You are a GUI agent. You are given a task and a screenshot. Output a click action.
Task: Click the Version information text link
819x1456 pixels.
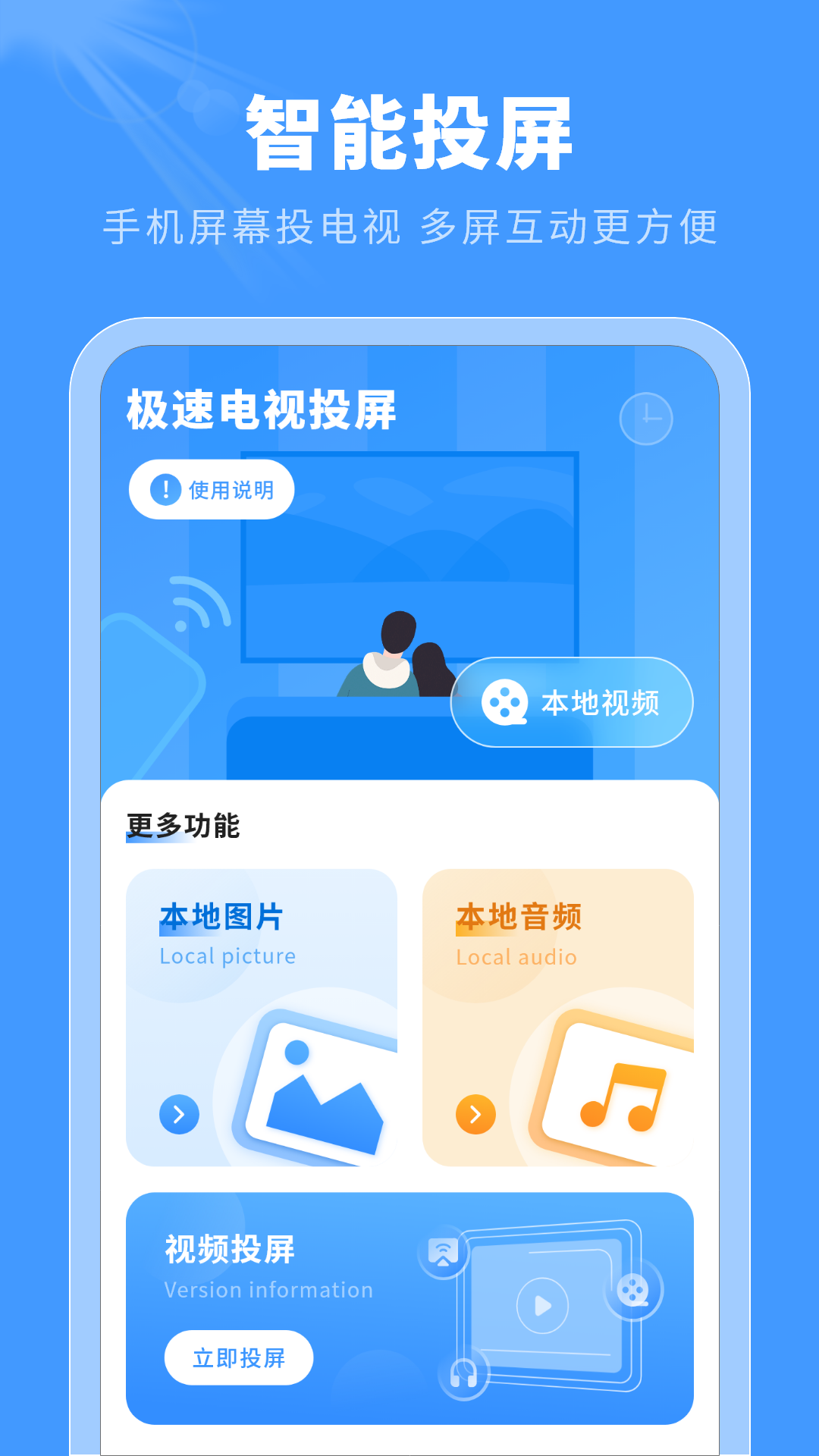click(x=268, y=1289)
